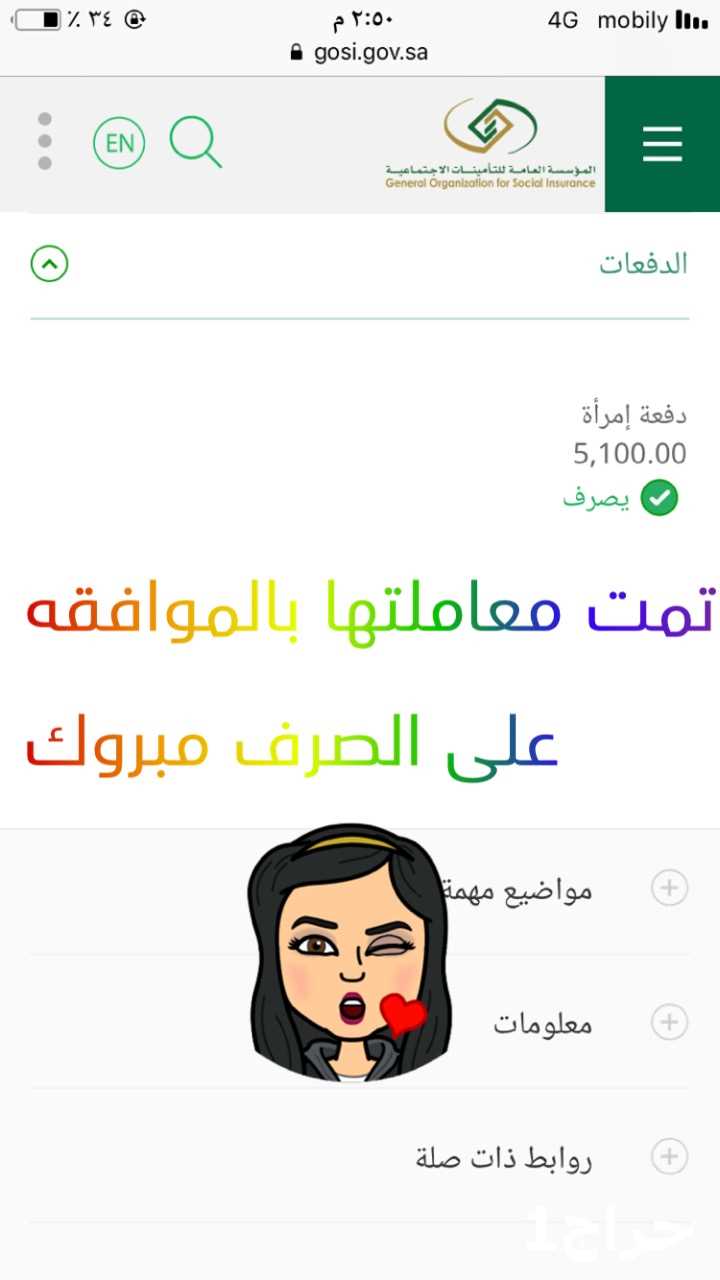
Task: Expand the معلومات section
Action: (x=669, y=1022)
